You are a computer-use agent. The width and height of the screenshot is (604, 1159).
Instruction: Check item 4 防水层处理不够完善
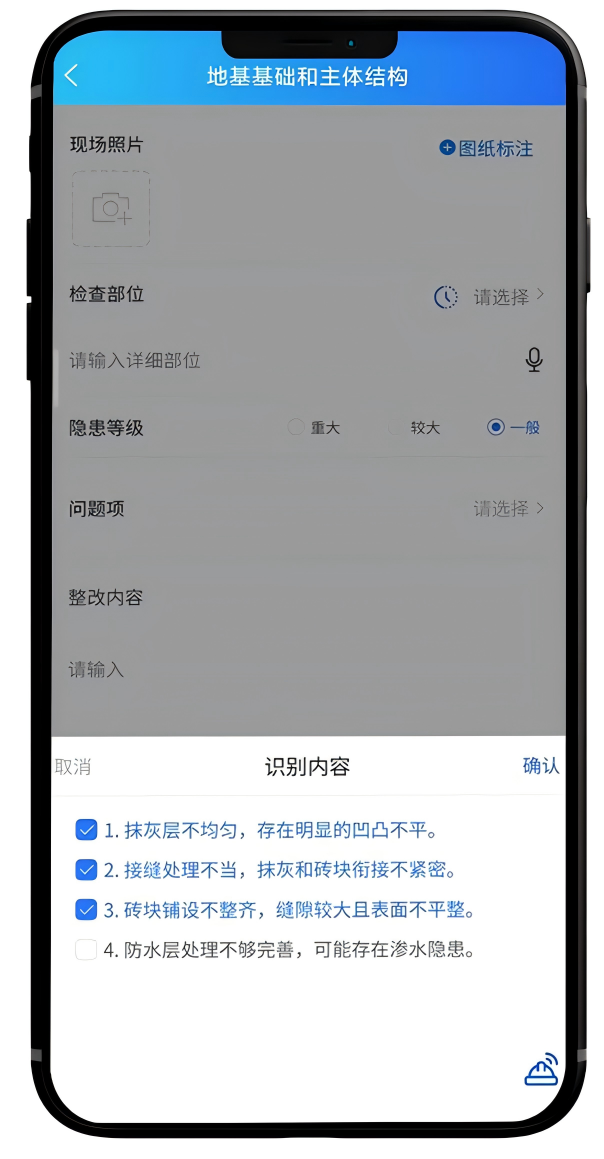[86, 950]
